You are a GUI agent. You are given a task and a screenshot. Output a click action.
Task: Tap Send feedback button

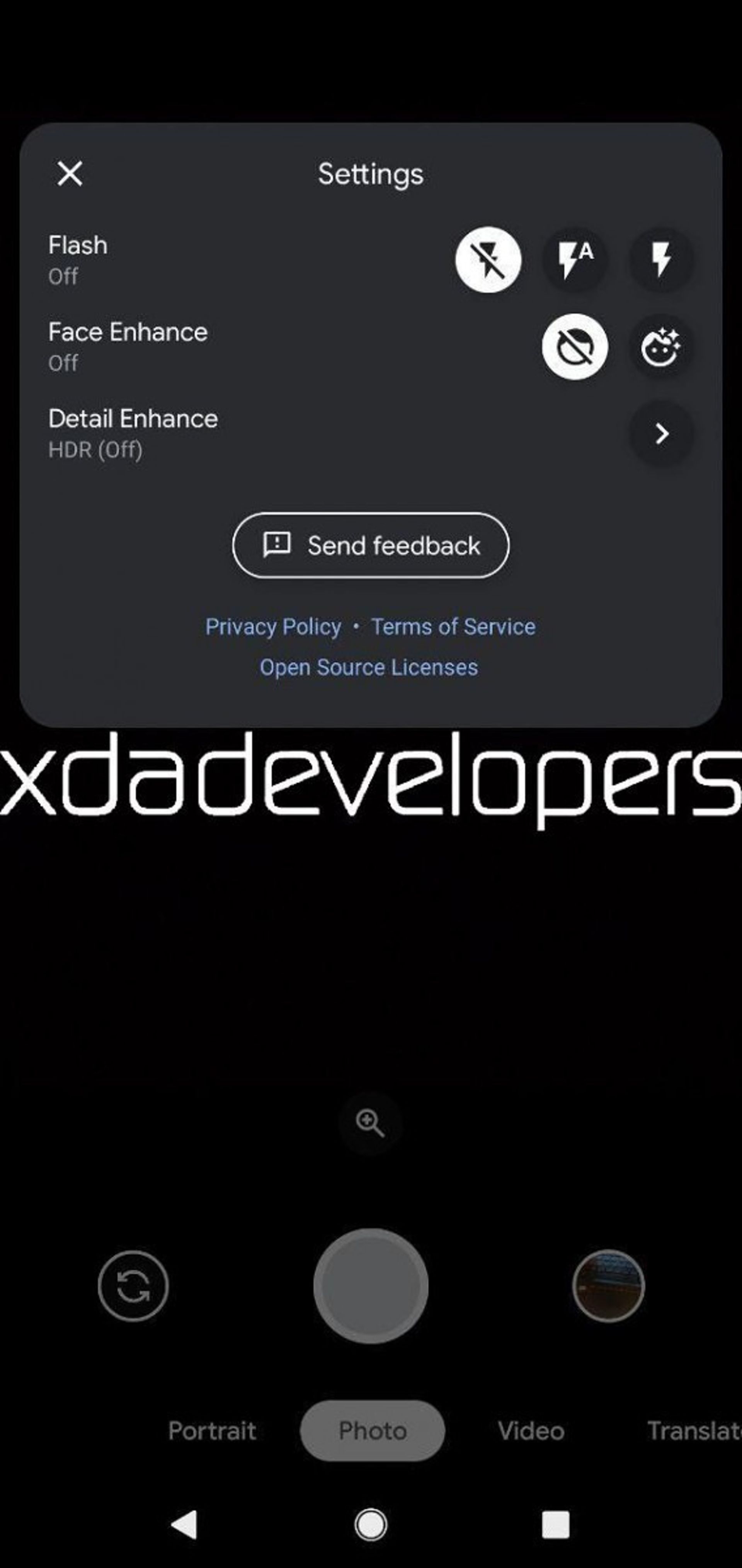pyautogui.click(x=371, y=545)
